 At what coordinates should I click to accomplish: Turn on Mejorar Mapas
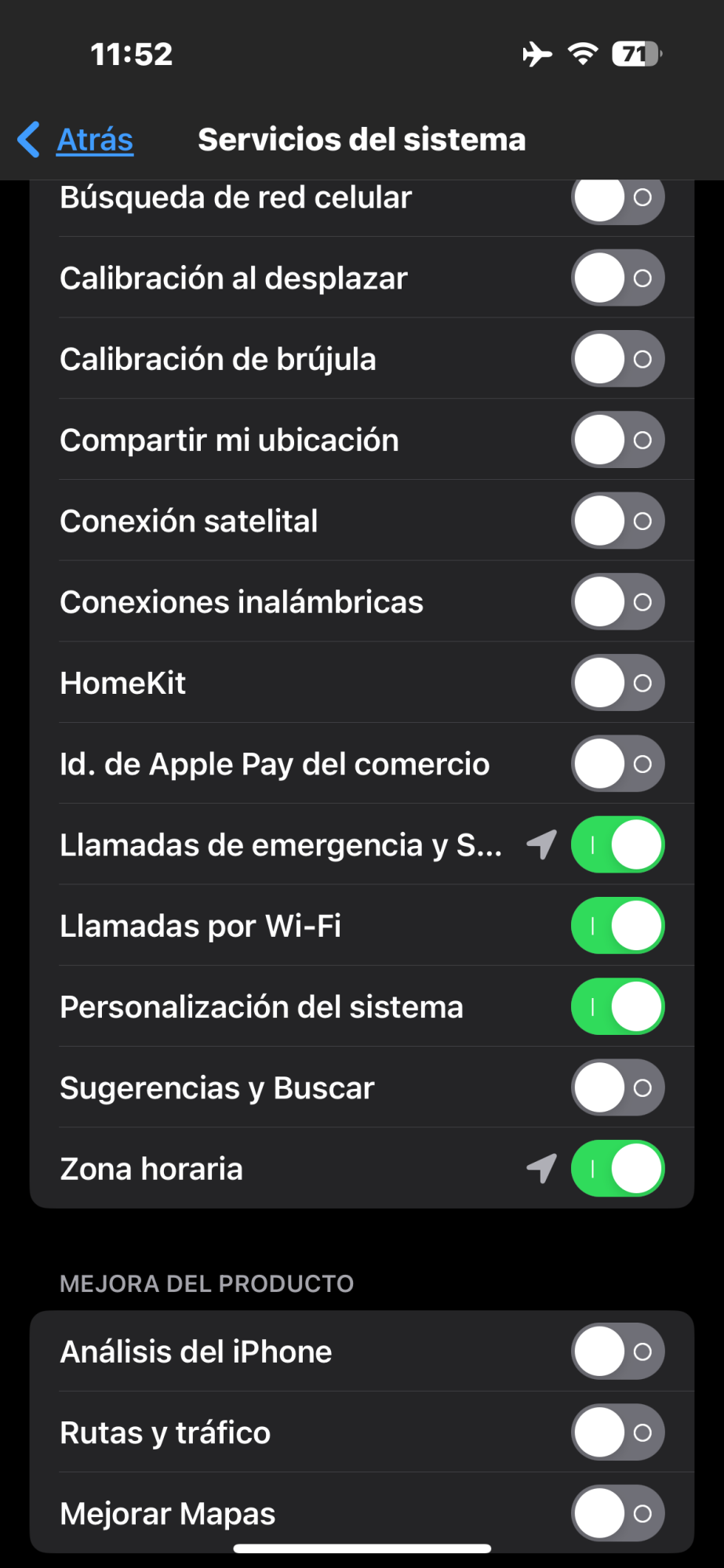pos(618,1513)
